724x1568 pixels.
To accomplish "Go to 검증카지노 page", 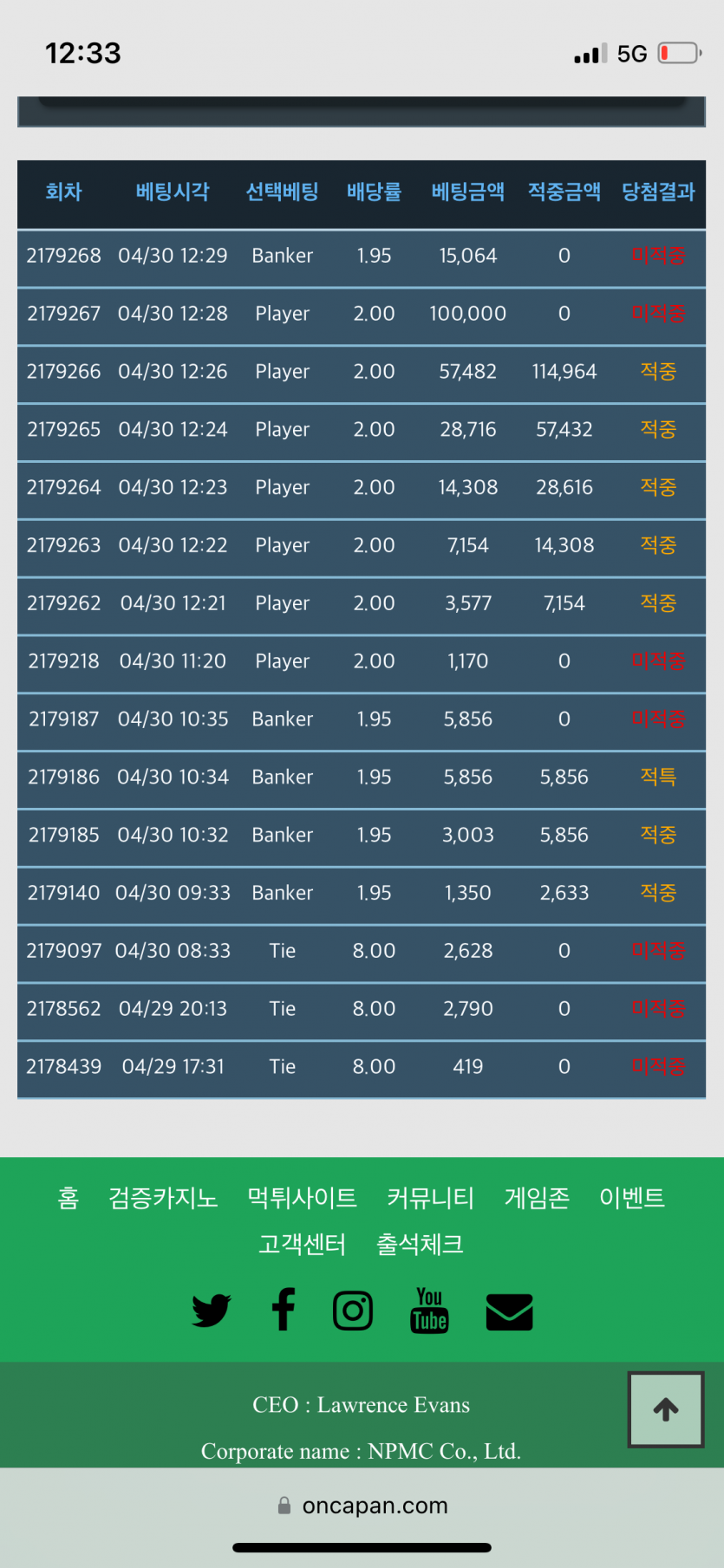I will [163, 1198].
